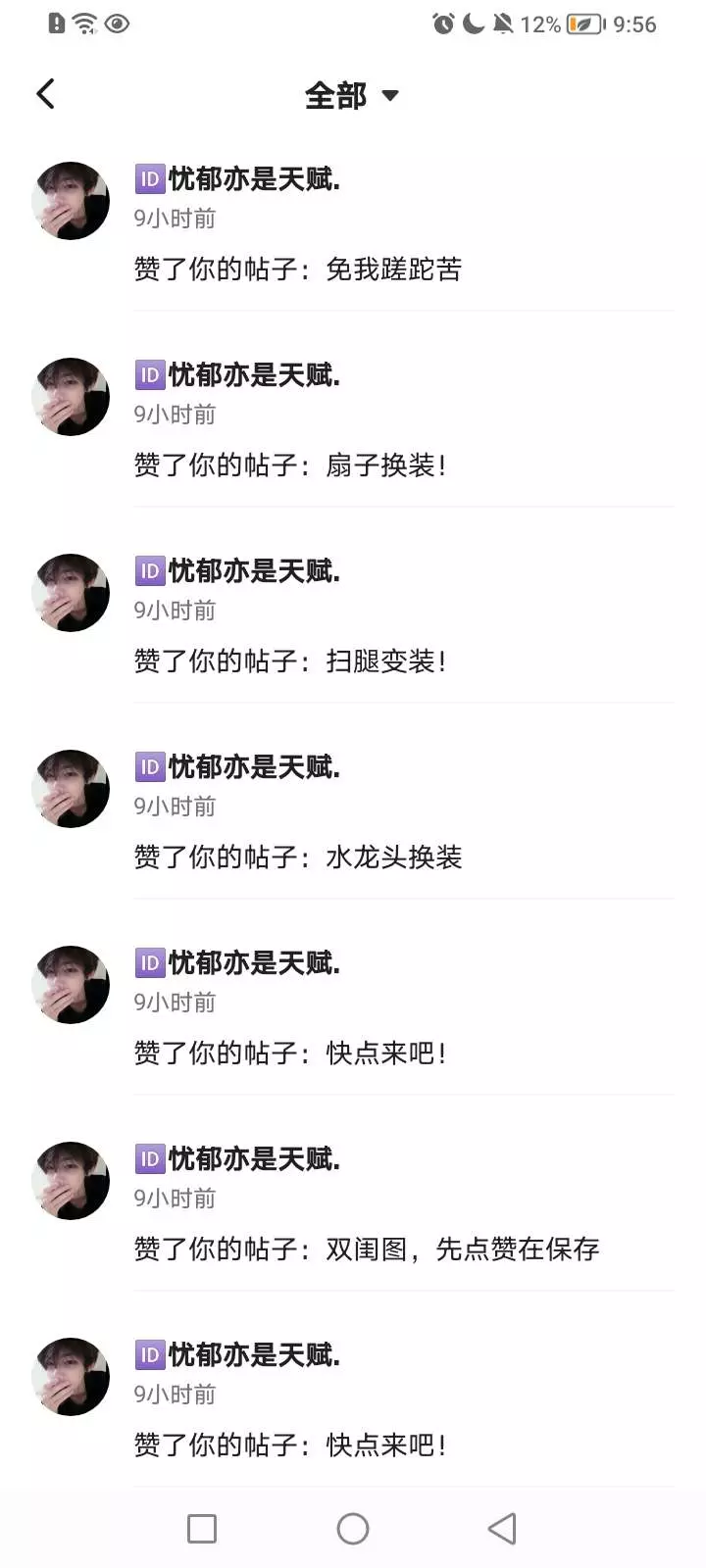Go back using the top-left arrow
706x1568 pixels.
(x=45, y=94)
